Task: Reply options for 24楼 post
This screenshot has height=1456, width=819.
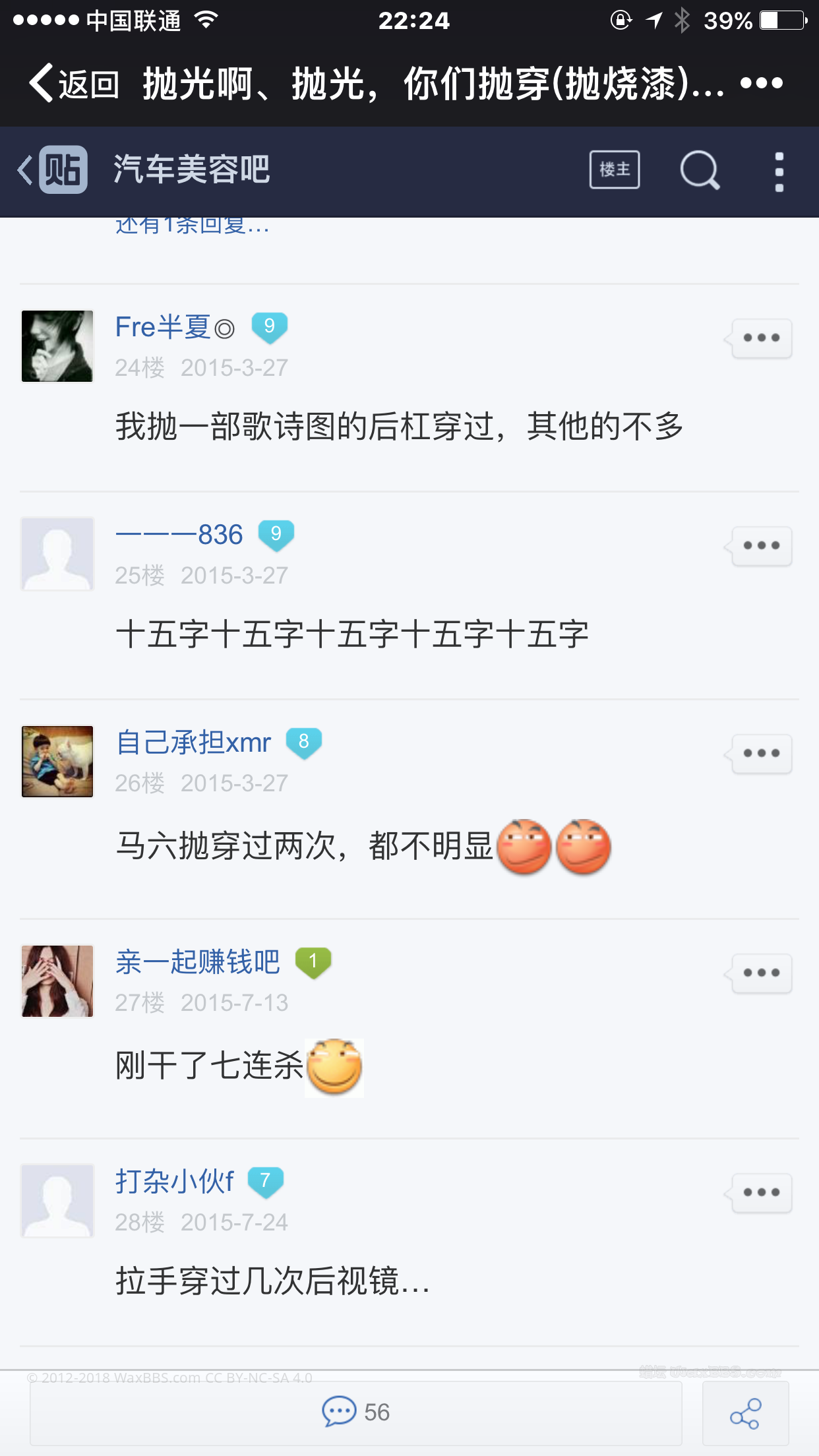Action: tap(760, 338)
